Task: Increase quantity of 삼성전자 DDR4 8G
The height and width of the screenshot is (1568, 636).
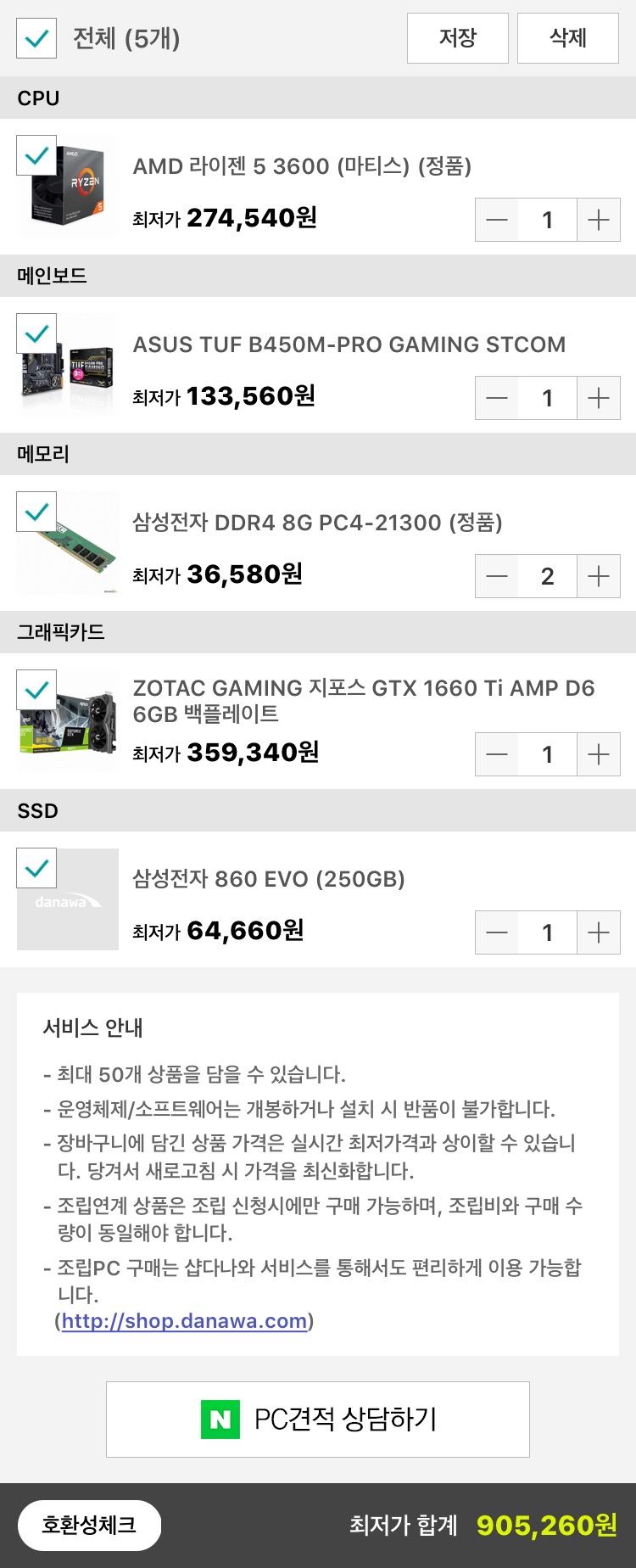Action: click(x=599, y=577)
